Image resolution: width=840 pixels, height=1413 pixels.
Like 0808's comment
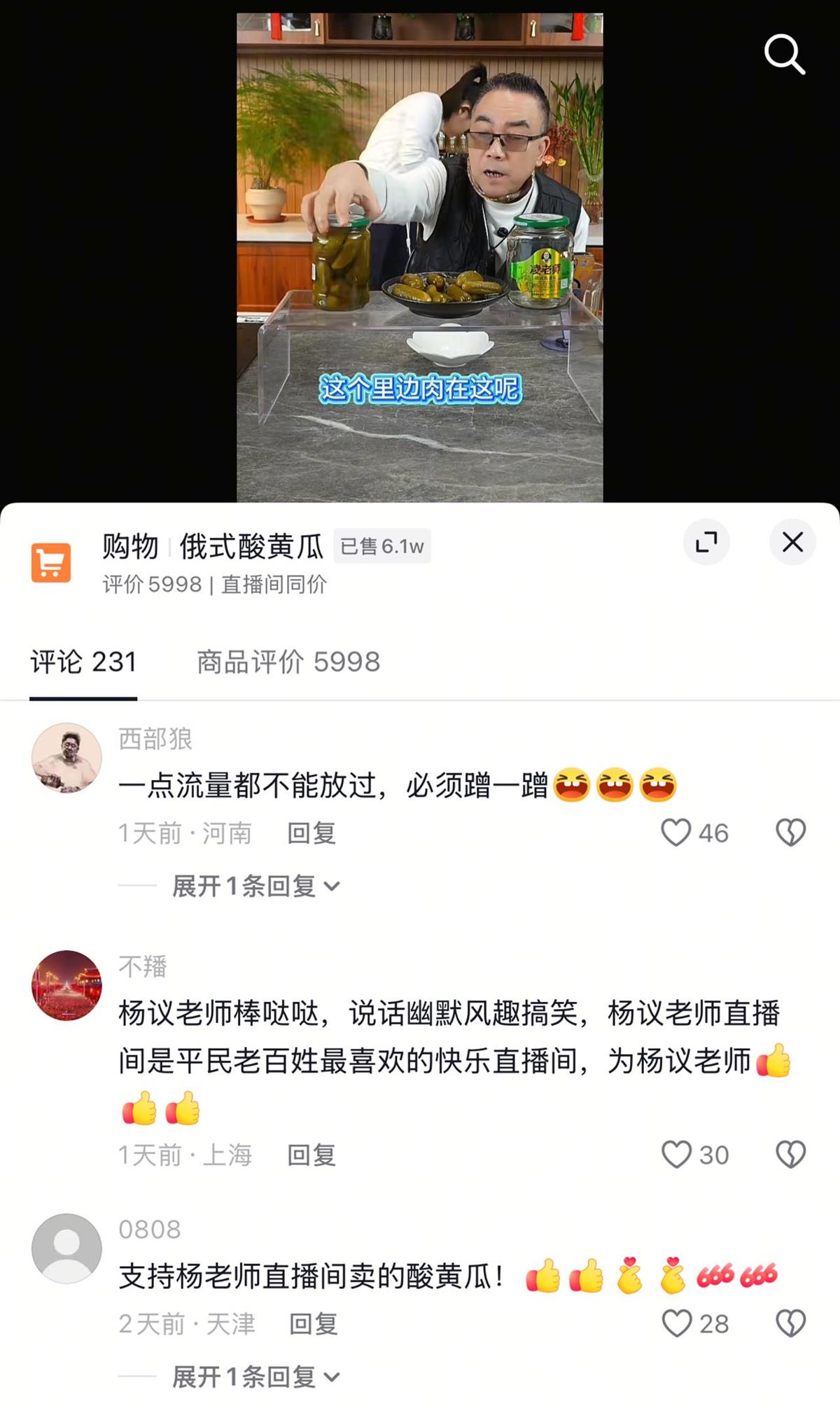676,1323
